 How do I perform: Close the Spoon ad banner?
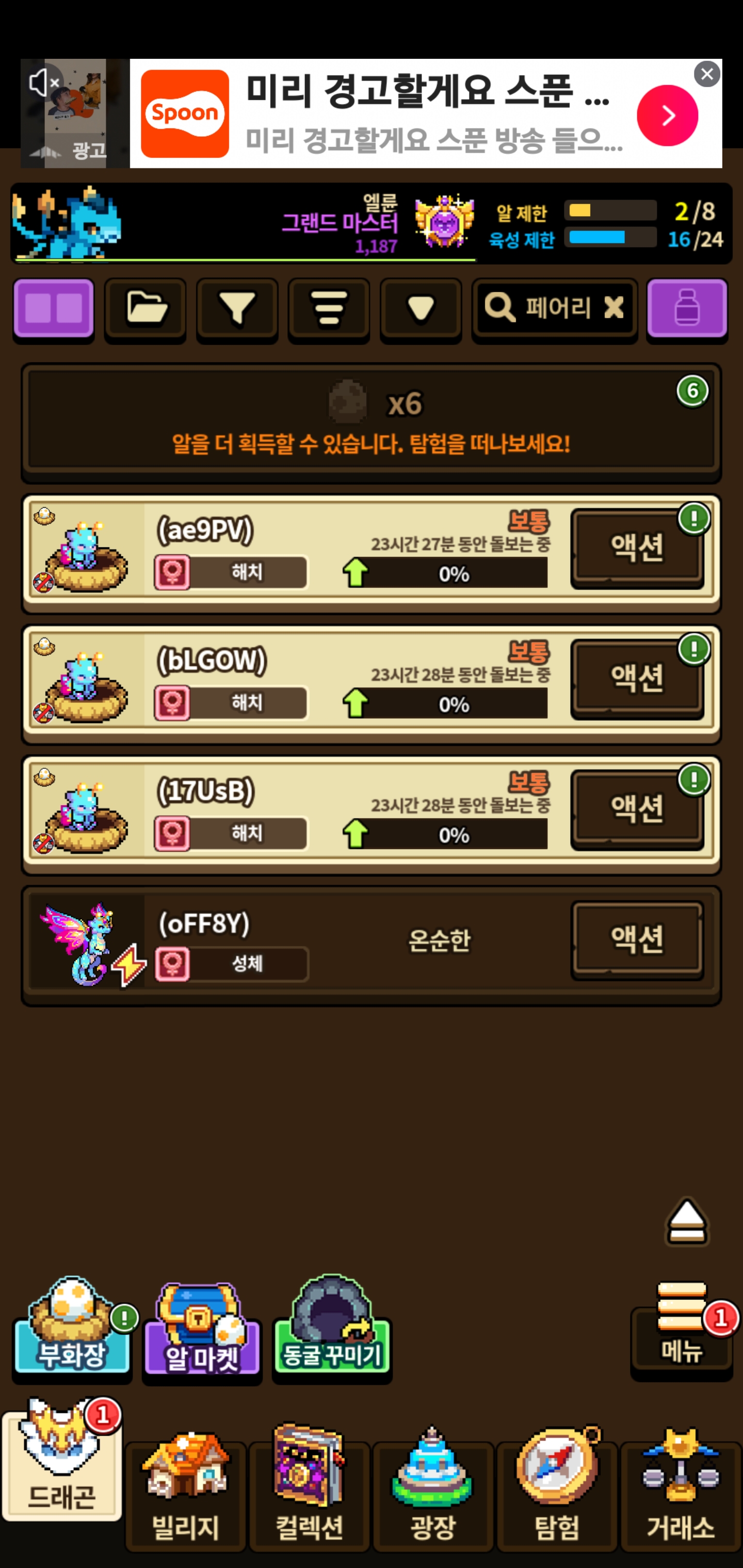tap(706, 74)
